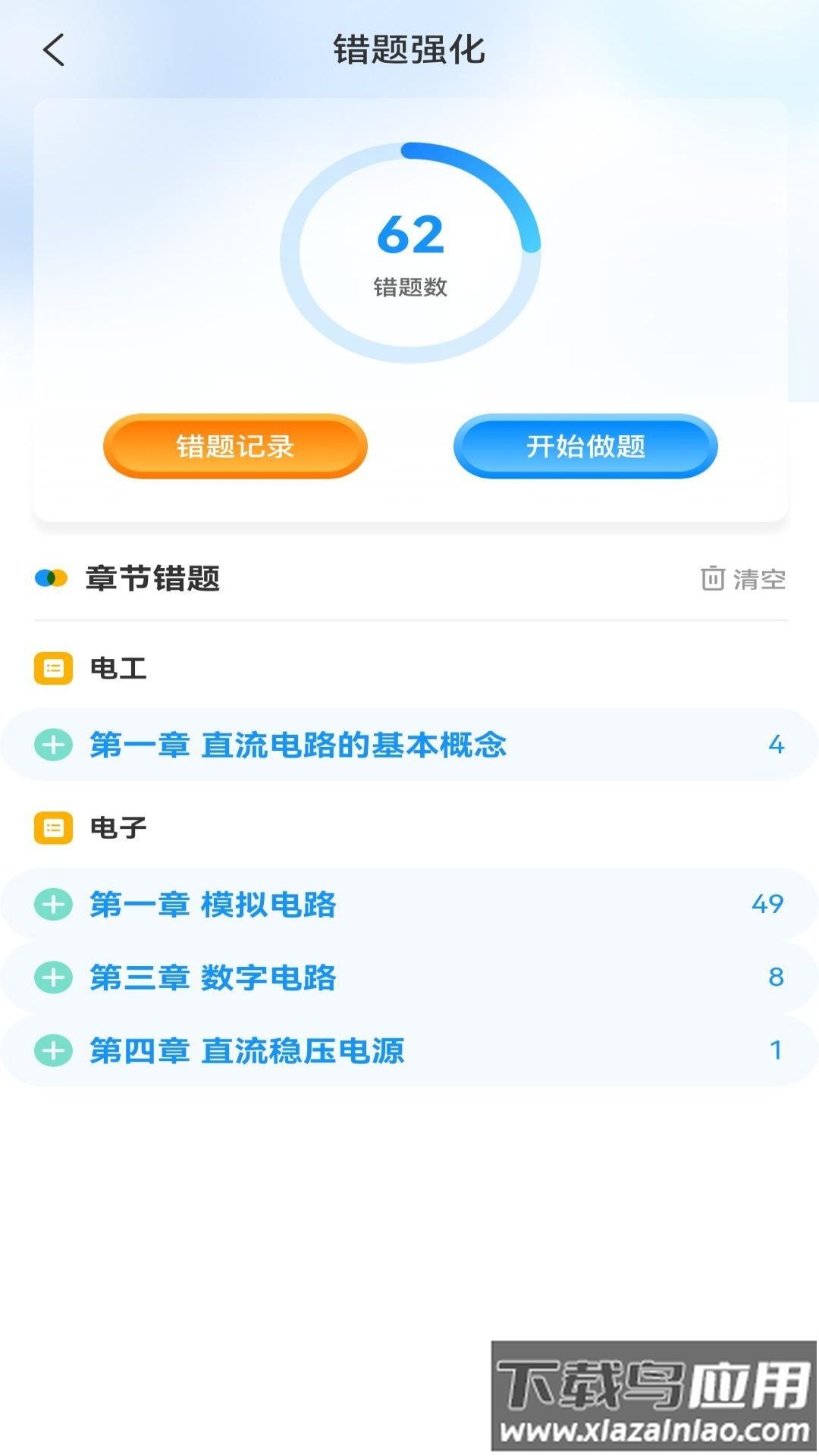Open the 第四章 直流稳压电源 row

[x=303, y=1052]
